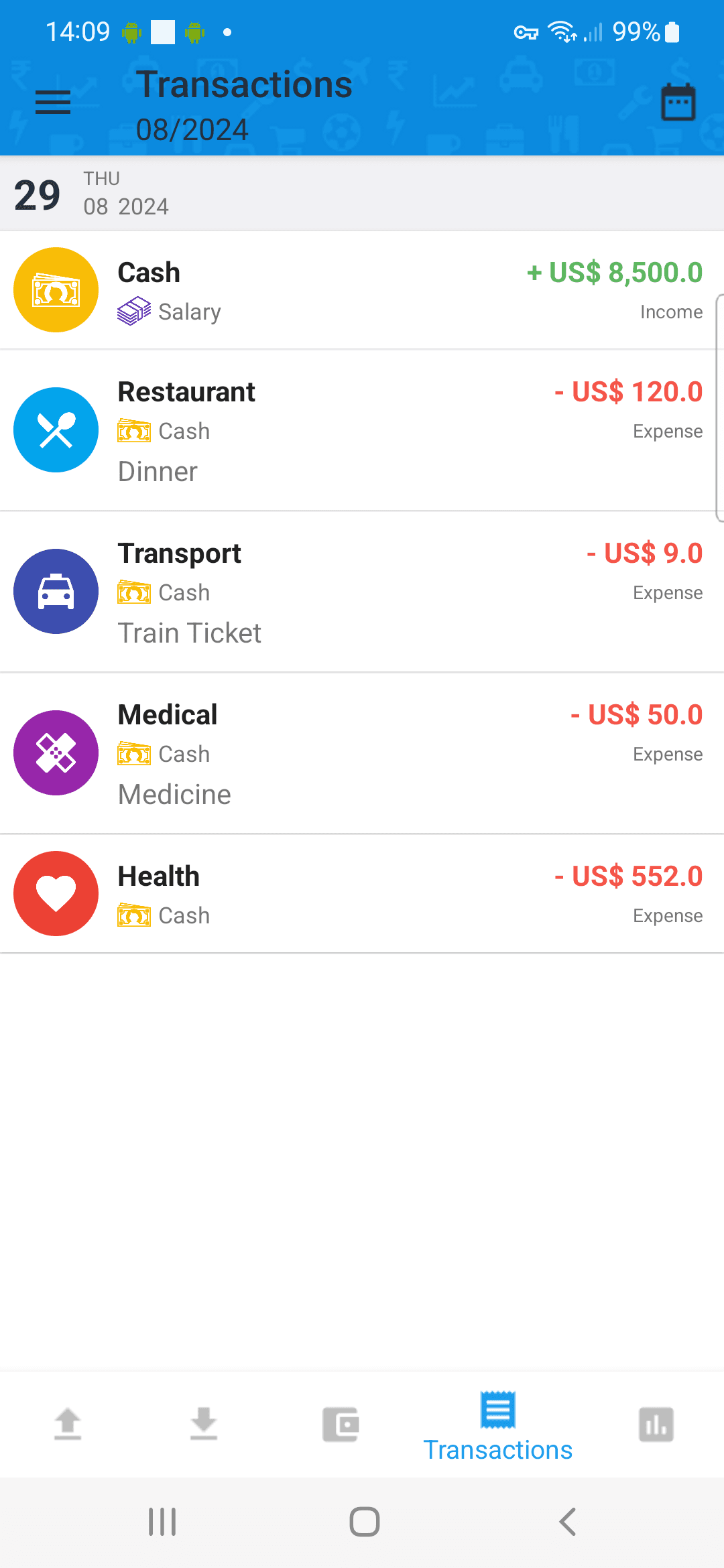Tap the Health heart icon
The height and width of the screenshot is (1568, 724).
(56, 893)
